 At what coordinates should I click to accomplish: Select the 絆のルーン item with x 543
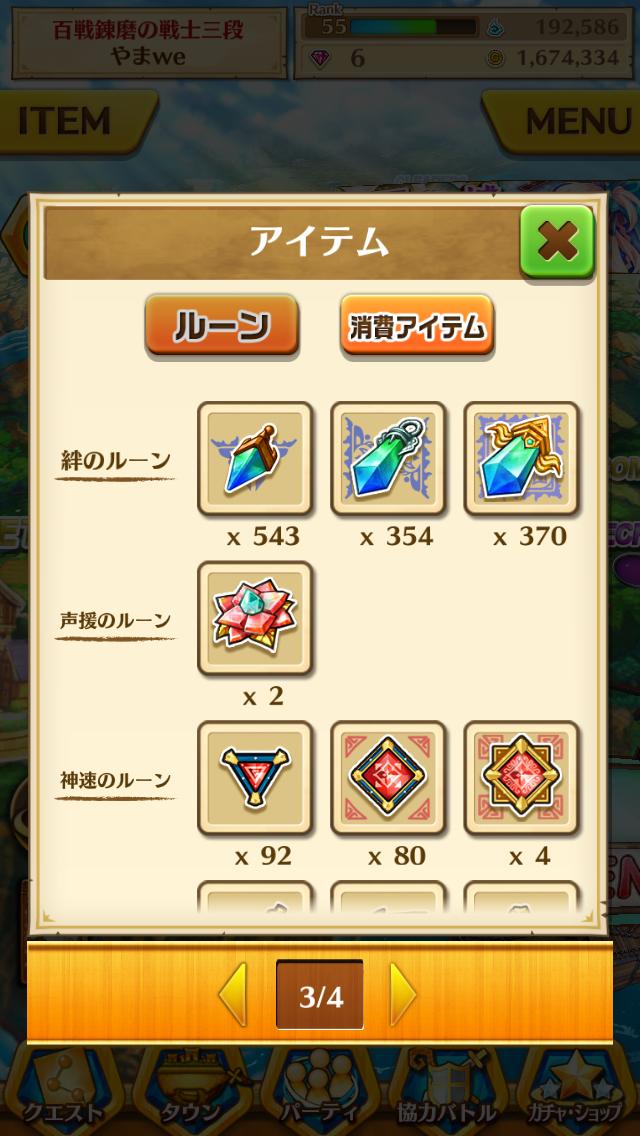click(x=254, y=459)
